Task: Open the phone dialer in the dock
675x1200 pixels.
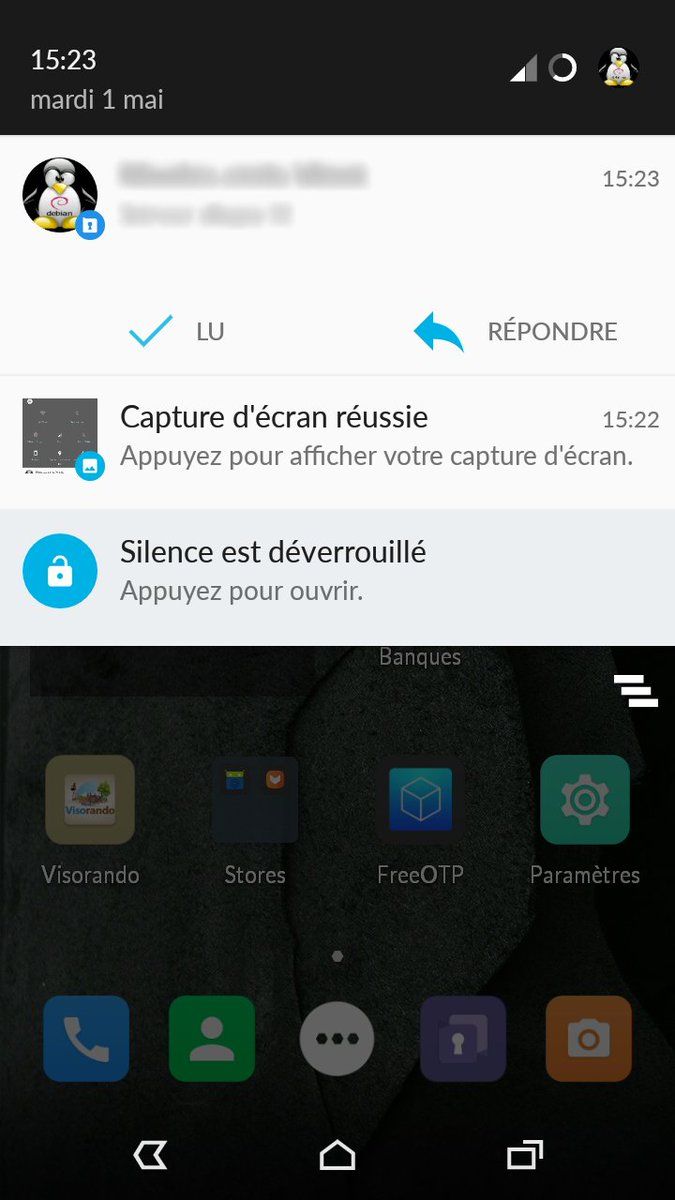Action: coord(86,1039)
